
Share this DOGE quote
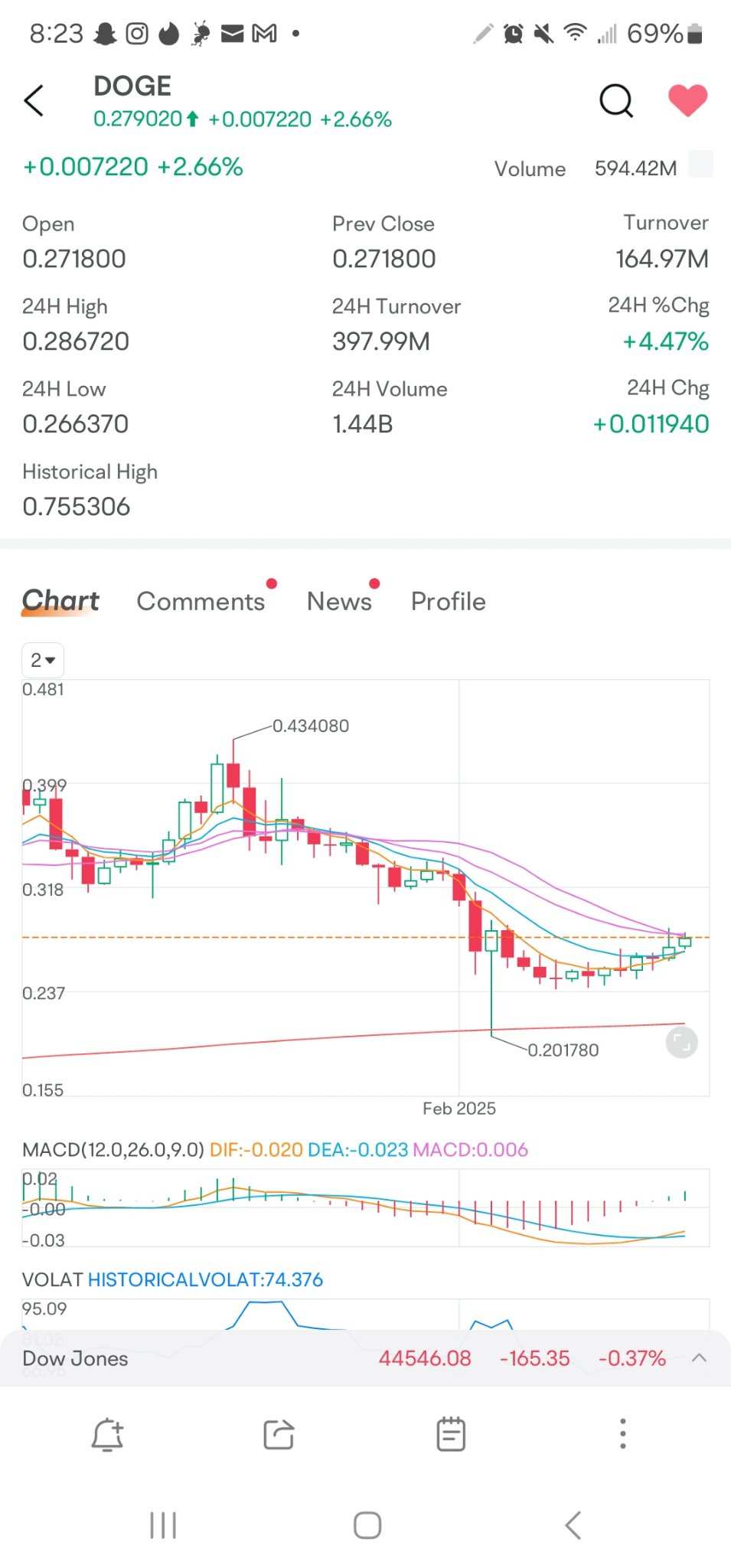[x=279, y=1435]
